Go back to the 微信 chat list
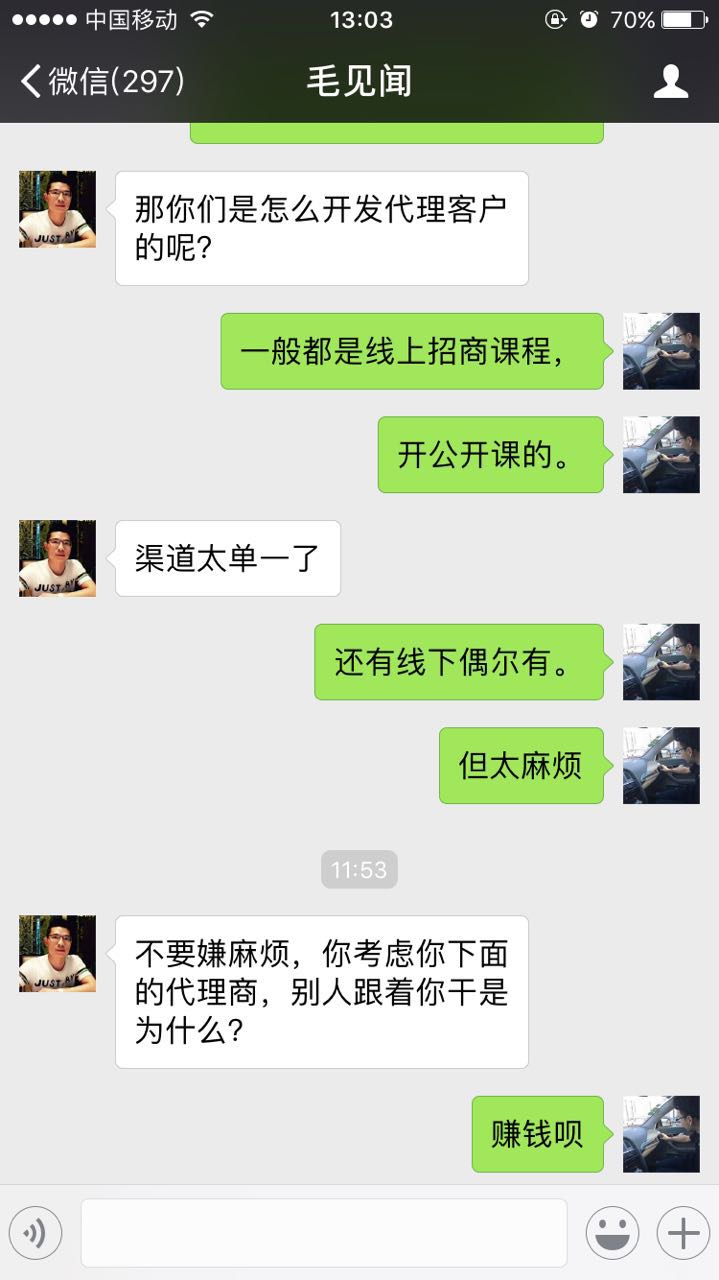 point(100,81)
